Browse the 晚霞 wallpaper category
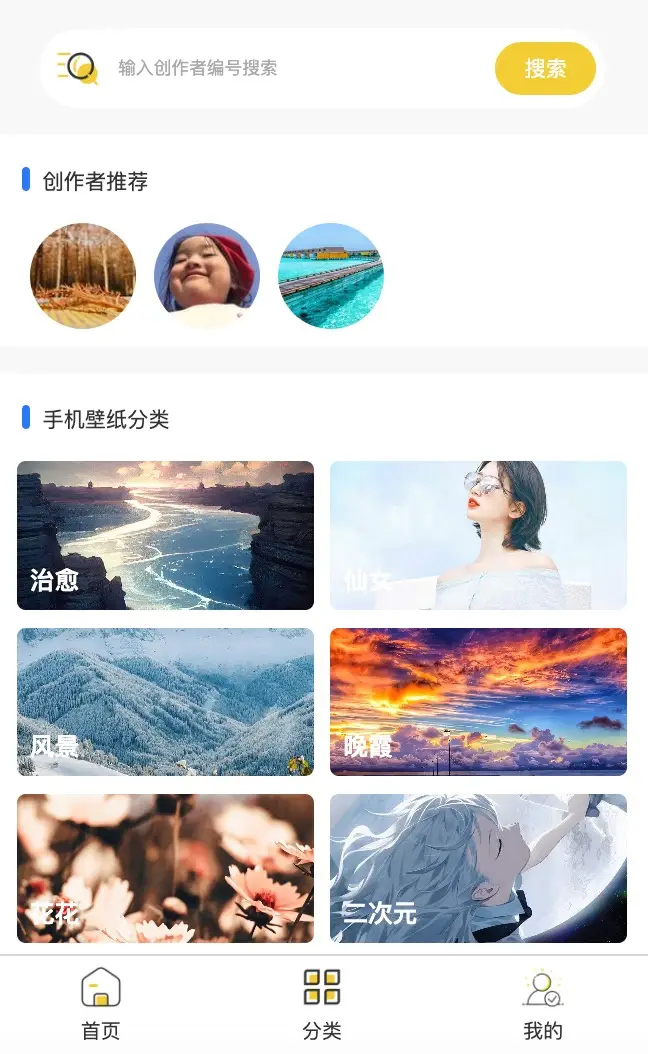The image size is (648, 1054). pos(478,701)
